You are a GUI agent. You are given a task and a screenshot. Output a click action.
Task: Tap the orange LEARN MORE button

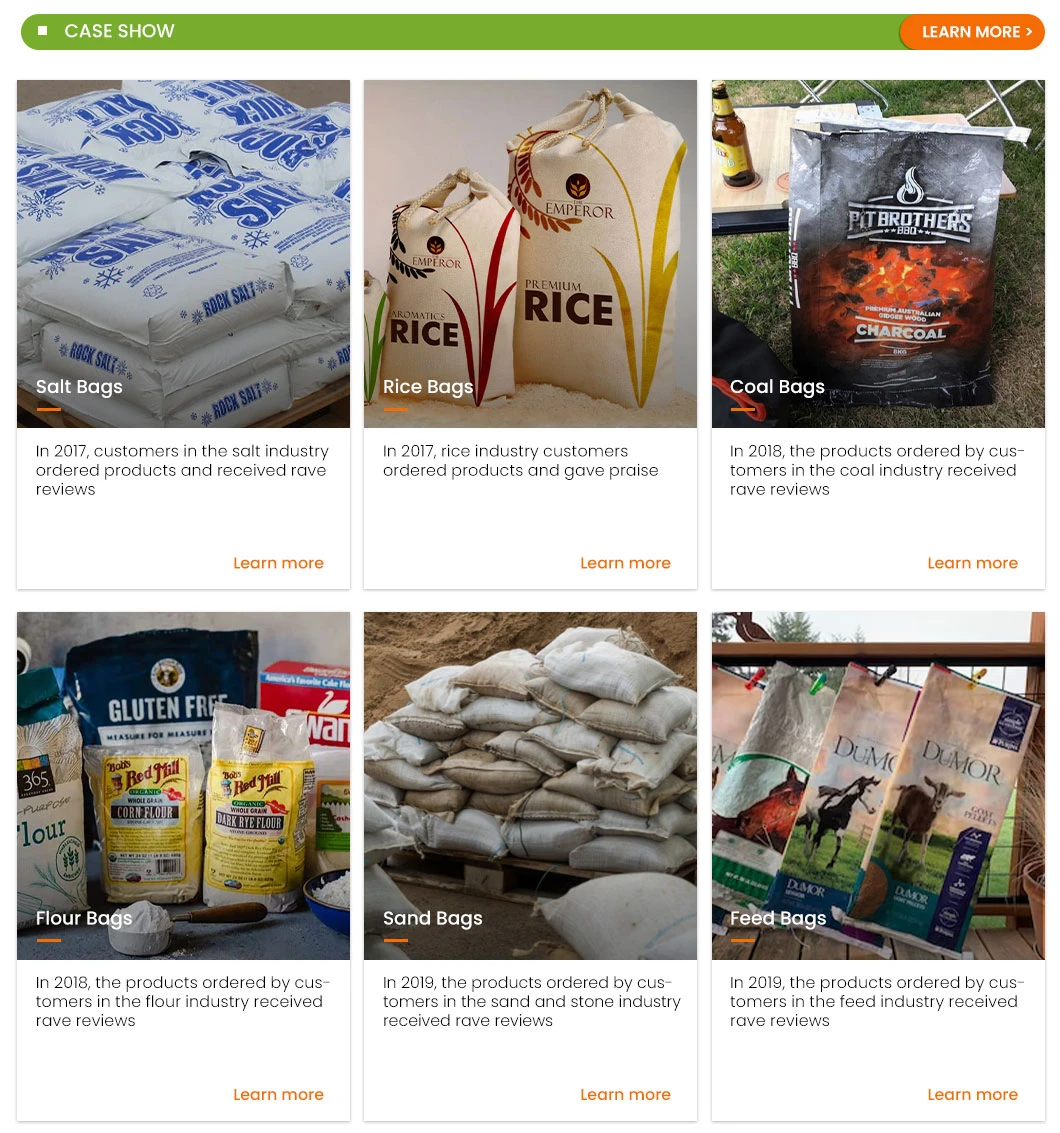tap(972, 32)
